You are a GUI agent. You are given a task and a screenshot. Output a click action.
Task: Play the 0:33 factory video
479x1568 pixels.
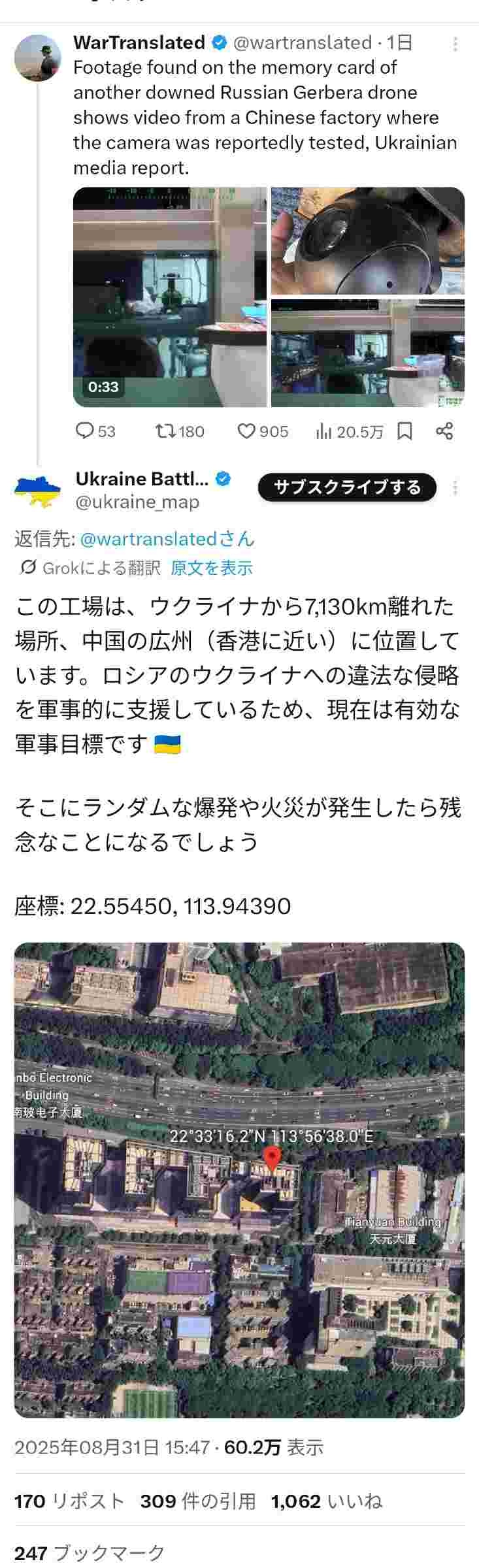(170, 297)
